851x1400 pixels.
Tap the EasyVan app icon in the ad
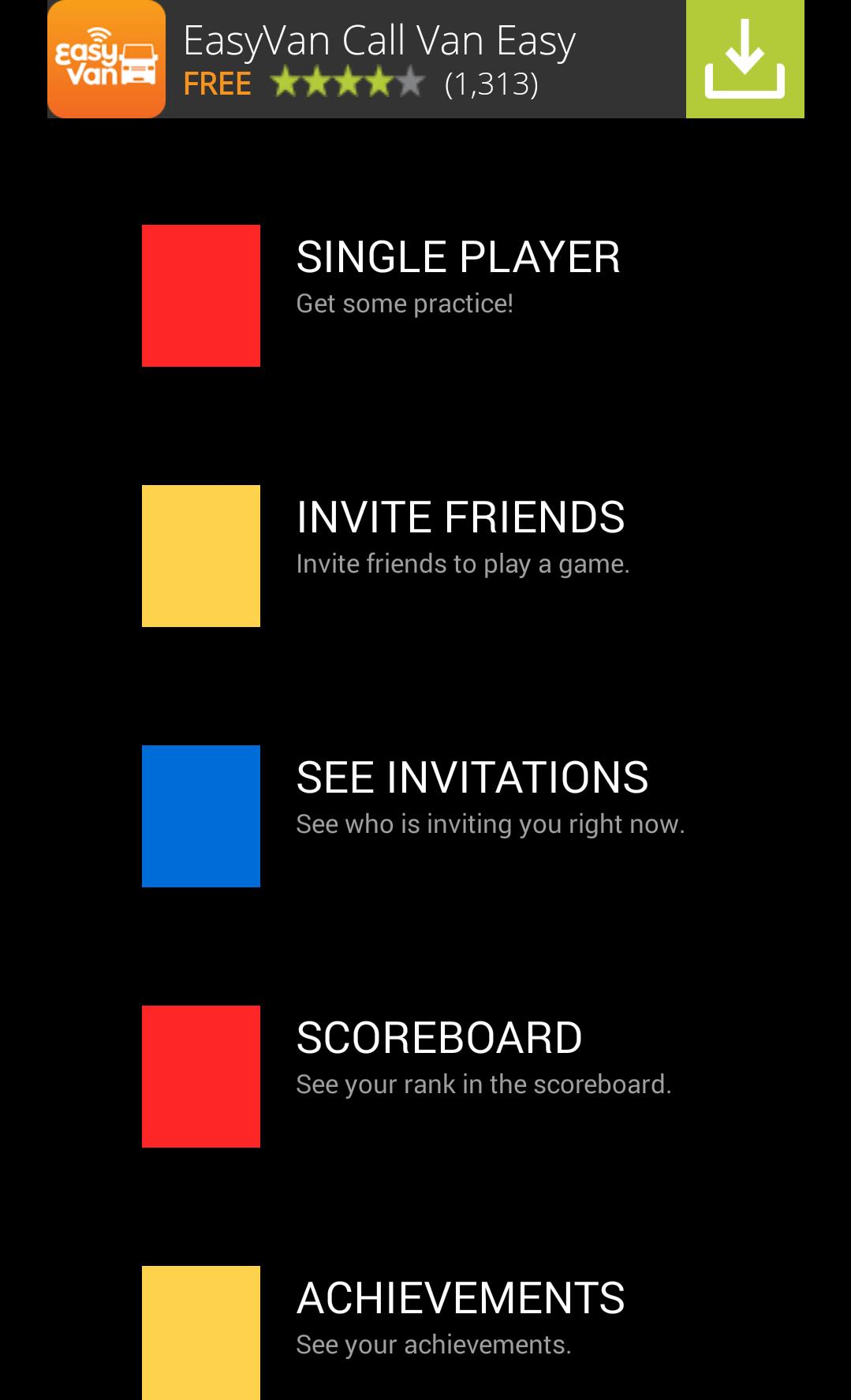[x=106, y=58]
